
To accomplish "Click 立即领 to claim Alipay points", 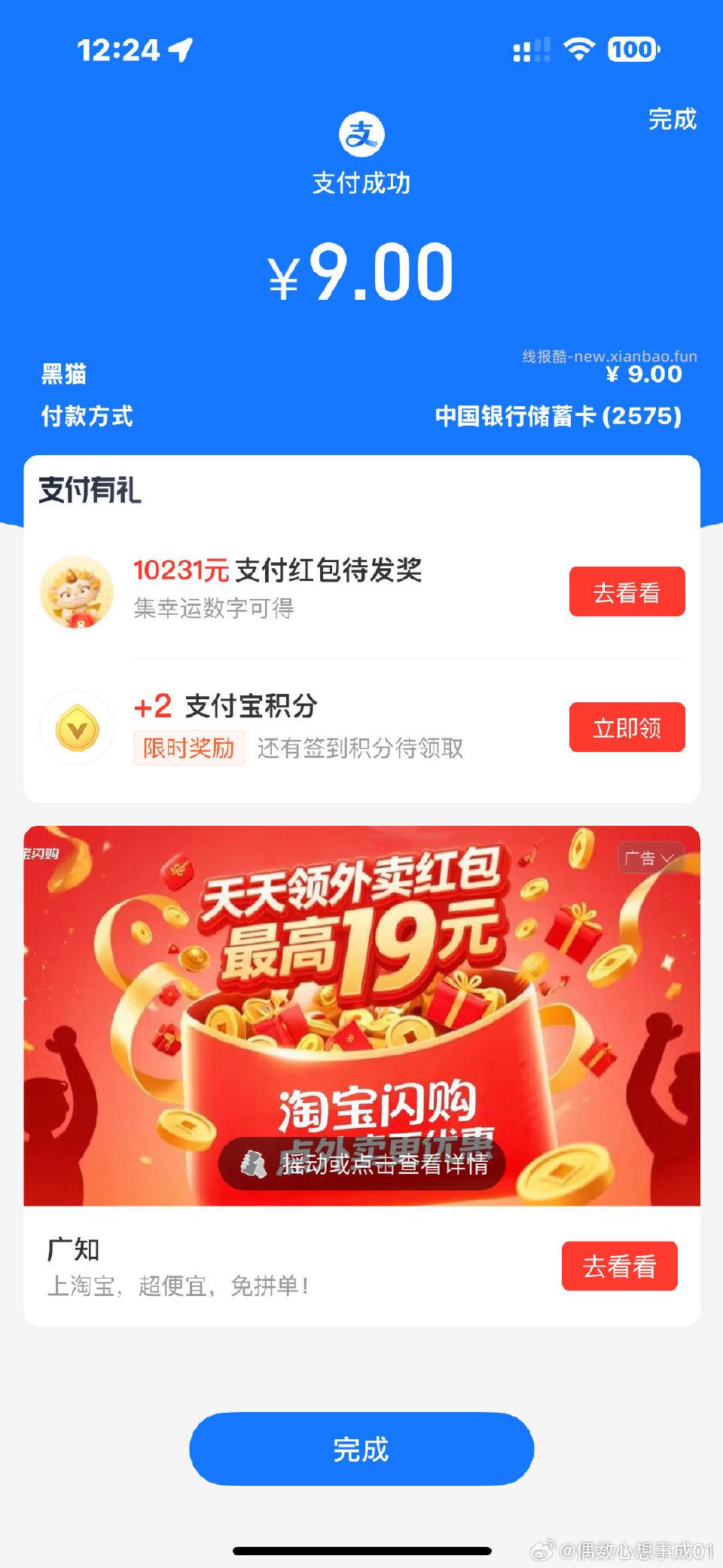I will point(627,727).
